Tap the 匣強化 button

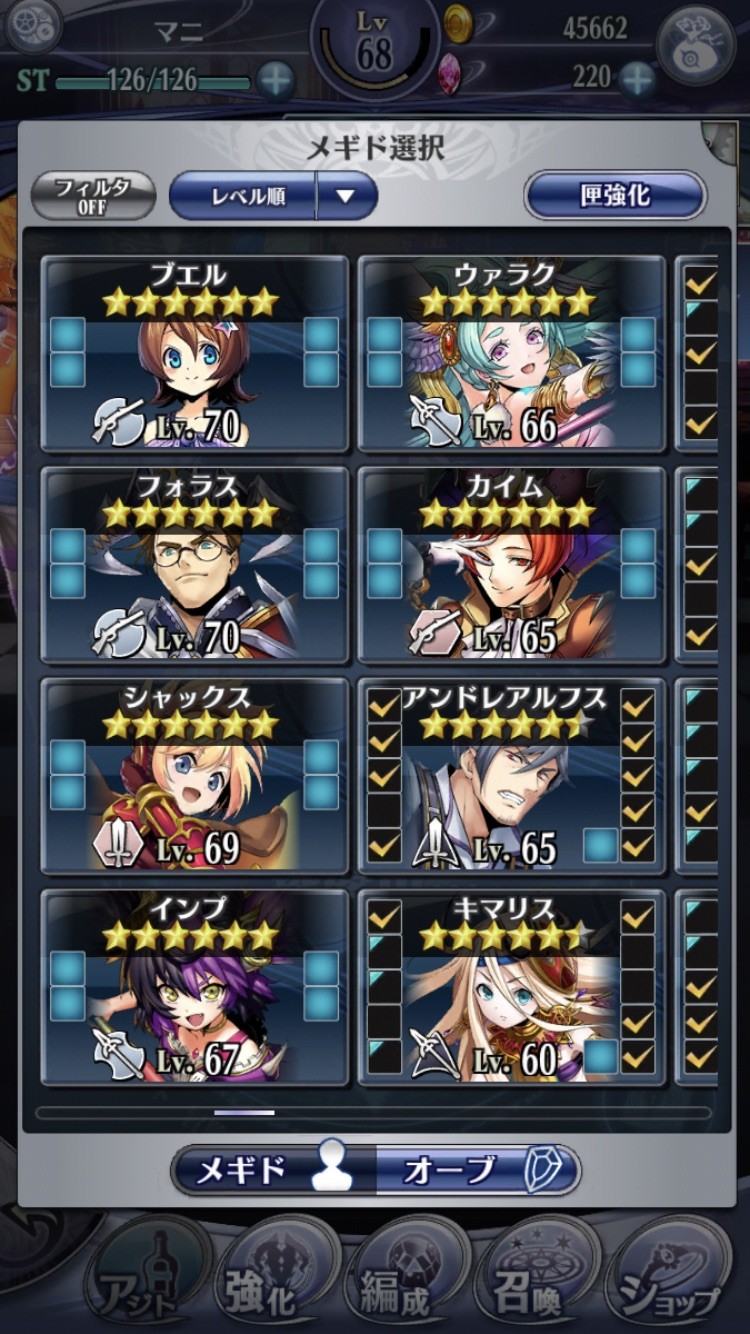click(x=615, y=196)
